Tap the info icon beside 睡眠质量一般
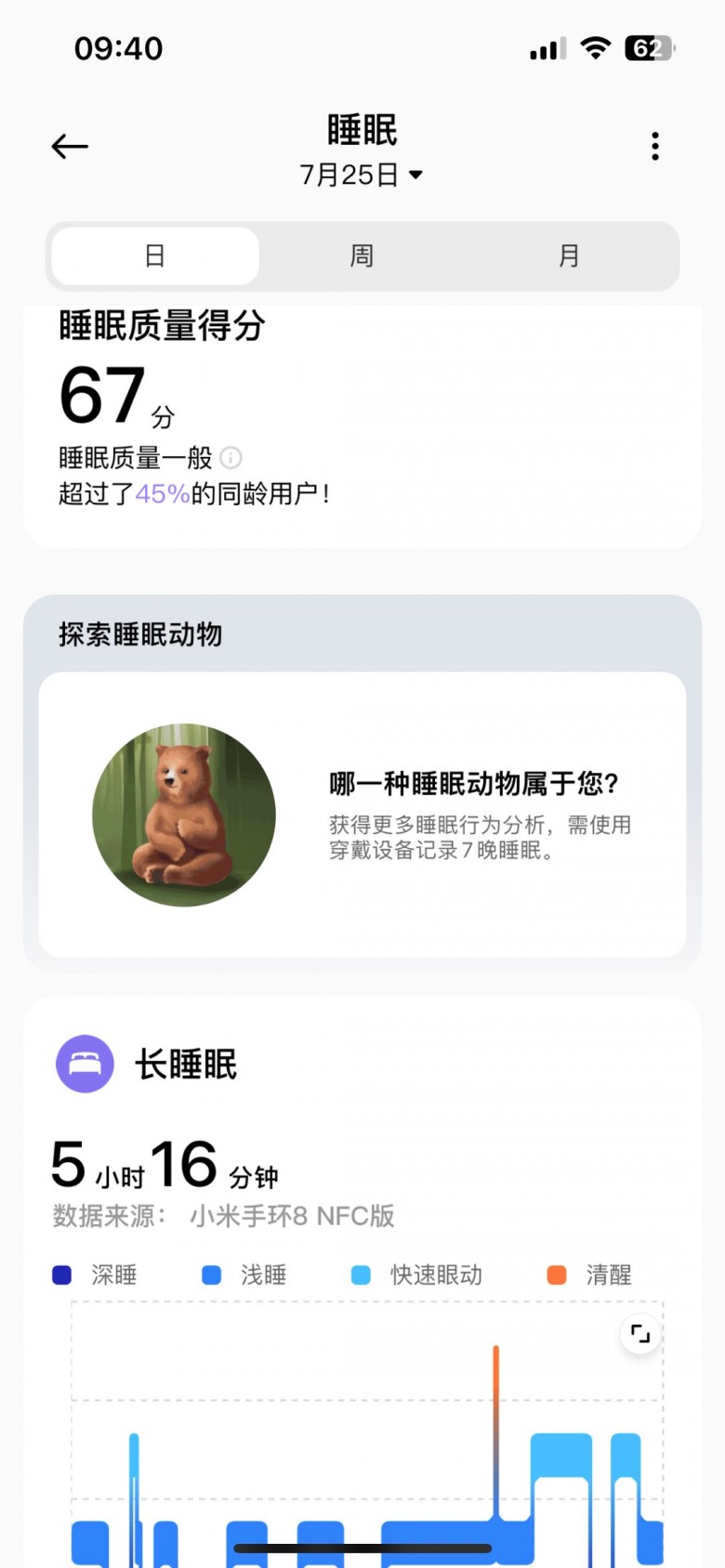The height and width of the screenshot is (1568, 725). [x=231, y=458]
